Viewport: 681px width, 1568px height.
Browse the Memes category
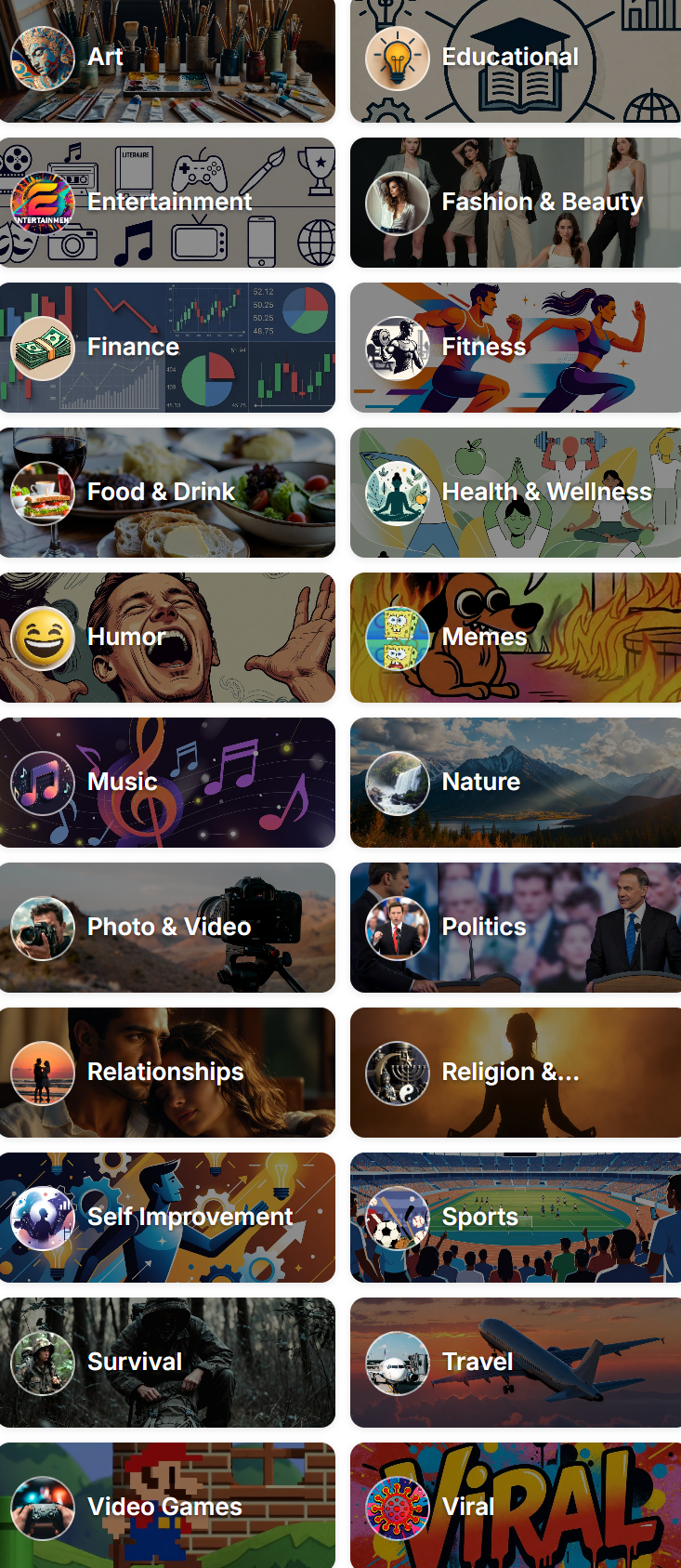[516, 638]
